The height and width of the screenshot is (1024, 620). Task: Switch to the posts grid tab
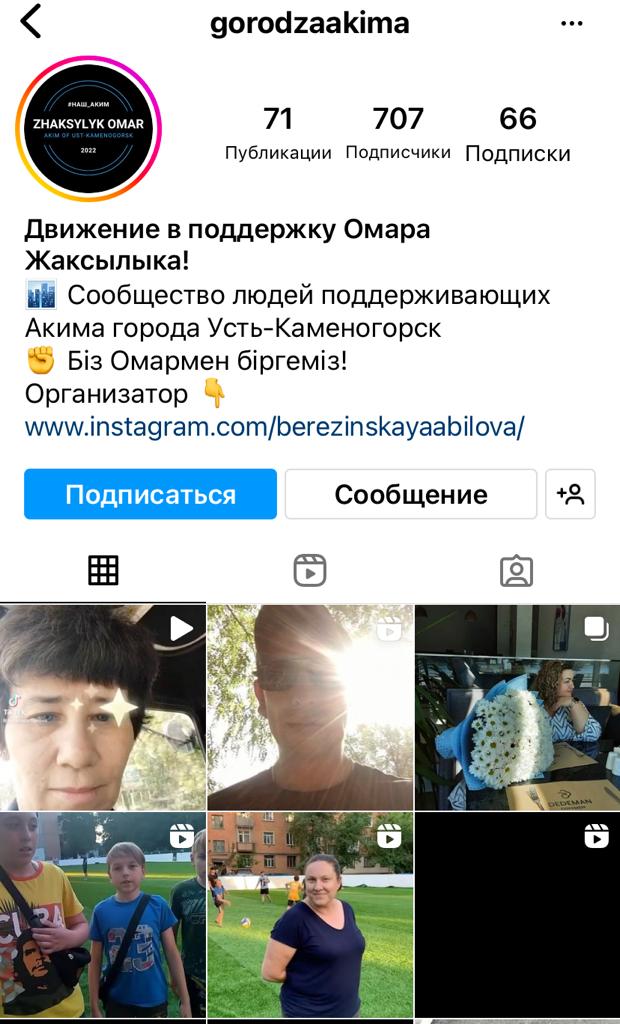[x=103, y=570]
